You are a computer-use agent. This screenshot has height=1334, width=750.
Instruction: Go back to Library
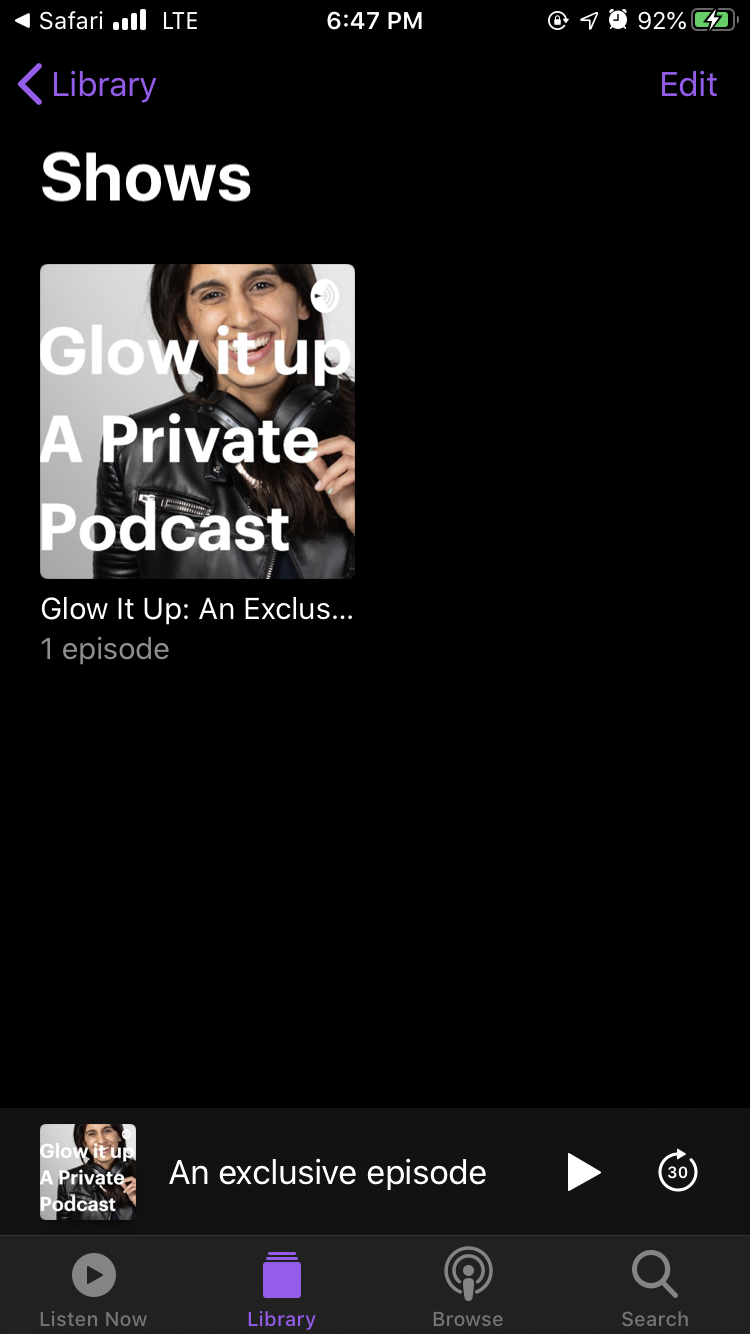pyautogui.click(x=88, y=85)
